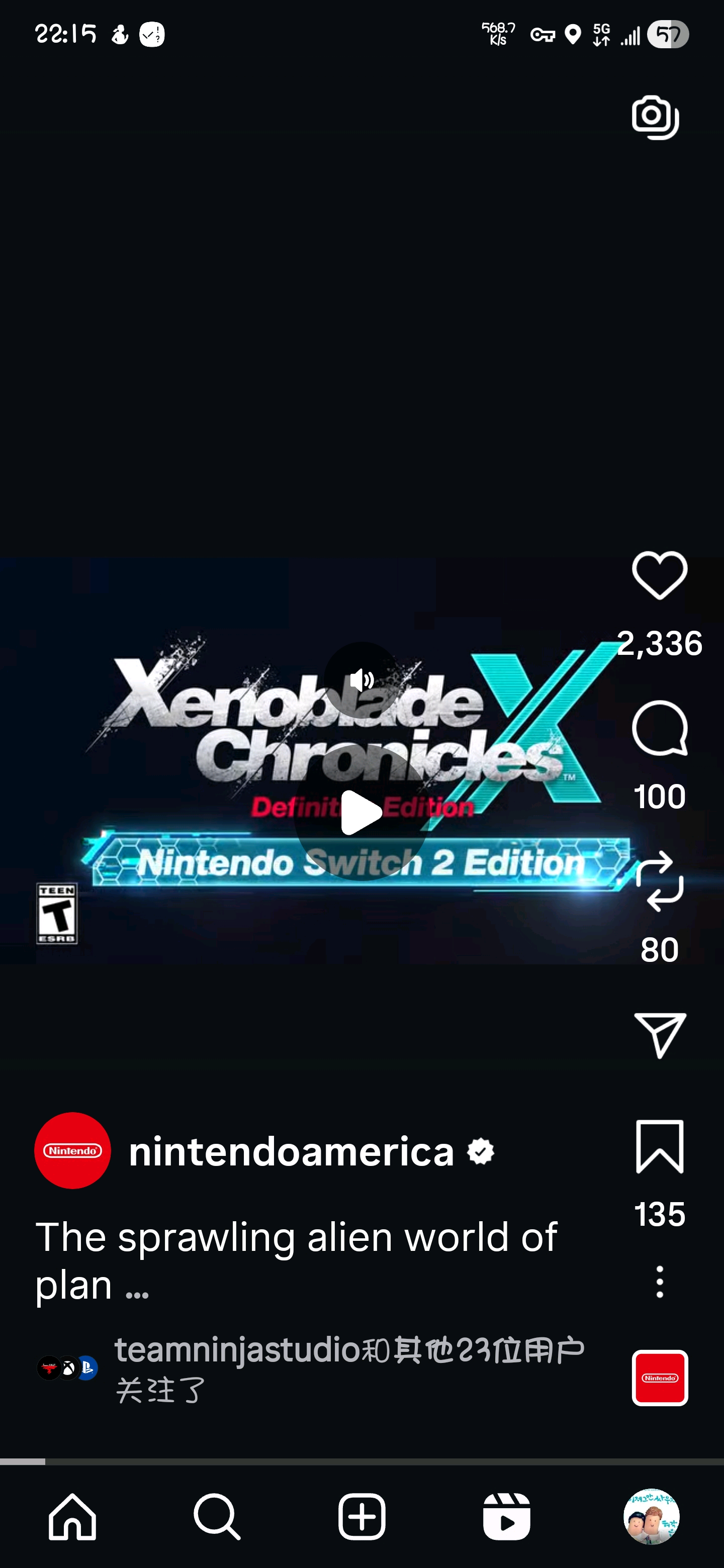This screenshot has height=1568, width=724.
Task: Open the reel's audio page thumbnail
Action: point(660,1378)
